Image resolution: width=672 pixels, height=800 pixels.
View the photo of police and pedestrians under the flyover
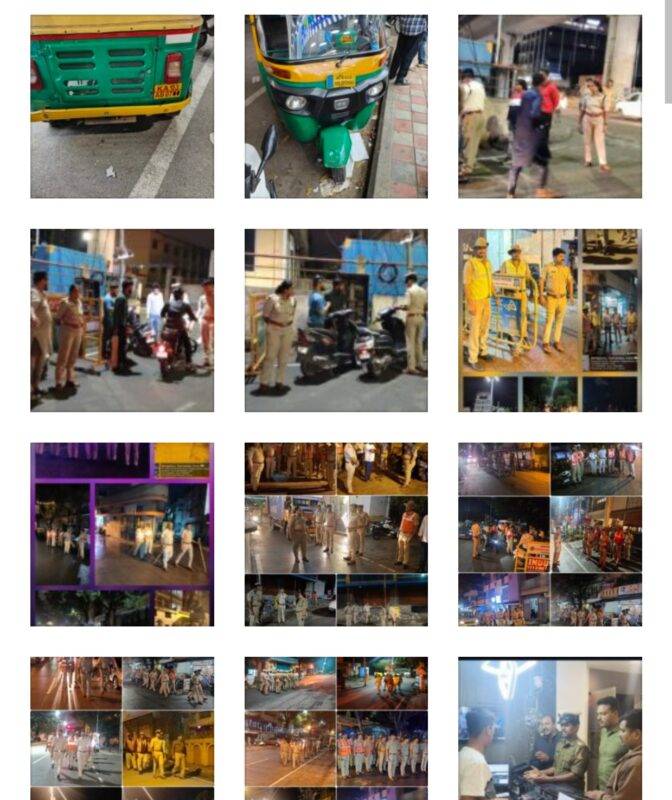point(550,106)
